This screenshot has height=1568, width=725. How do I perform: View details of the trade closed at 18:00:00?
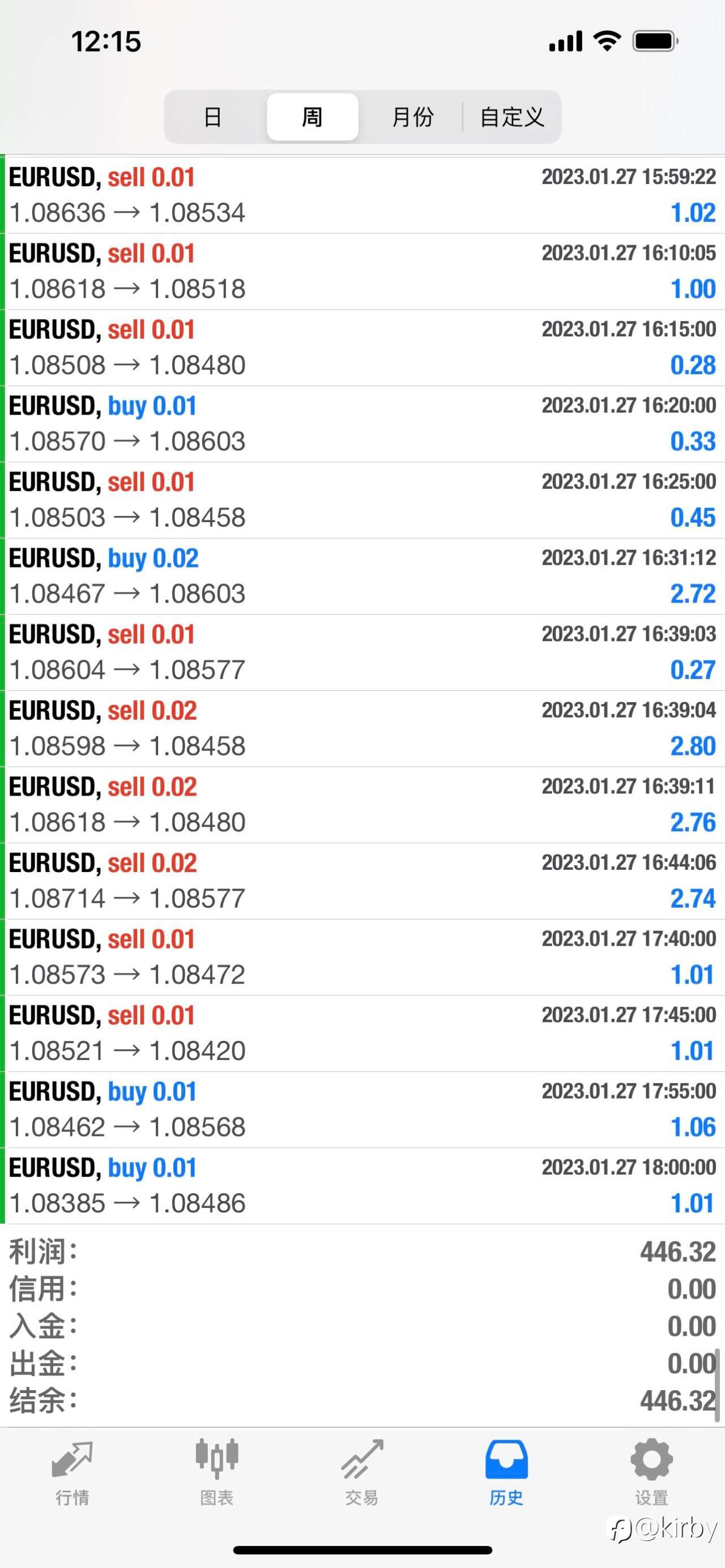365,1186
